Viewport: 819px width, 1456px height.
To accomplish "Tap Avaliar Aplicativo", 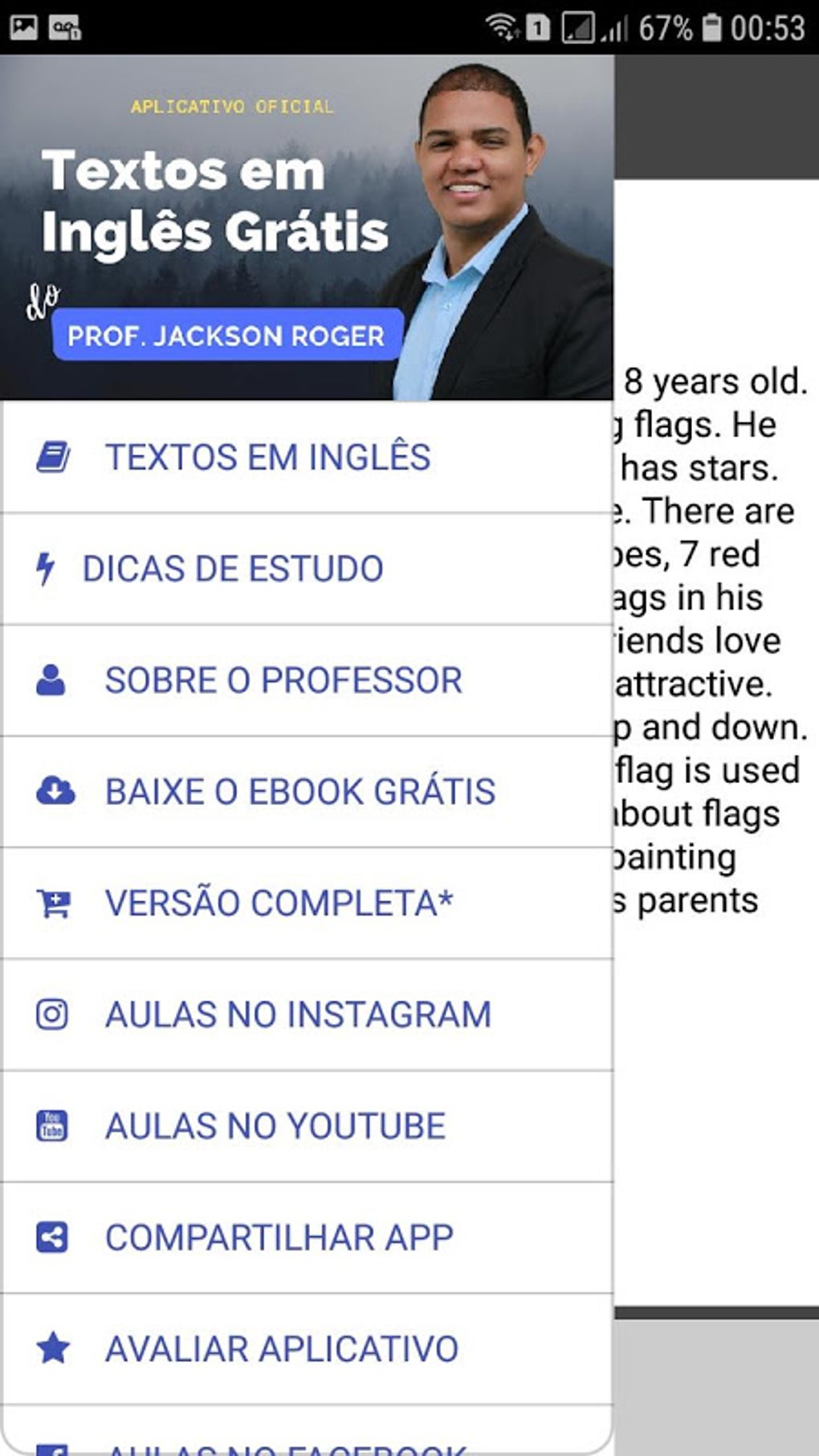I will [x=281, y=1349].
